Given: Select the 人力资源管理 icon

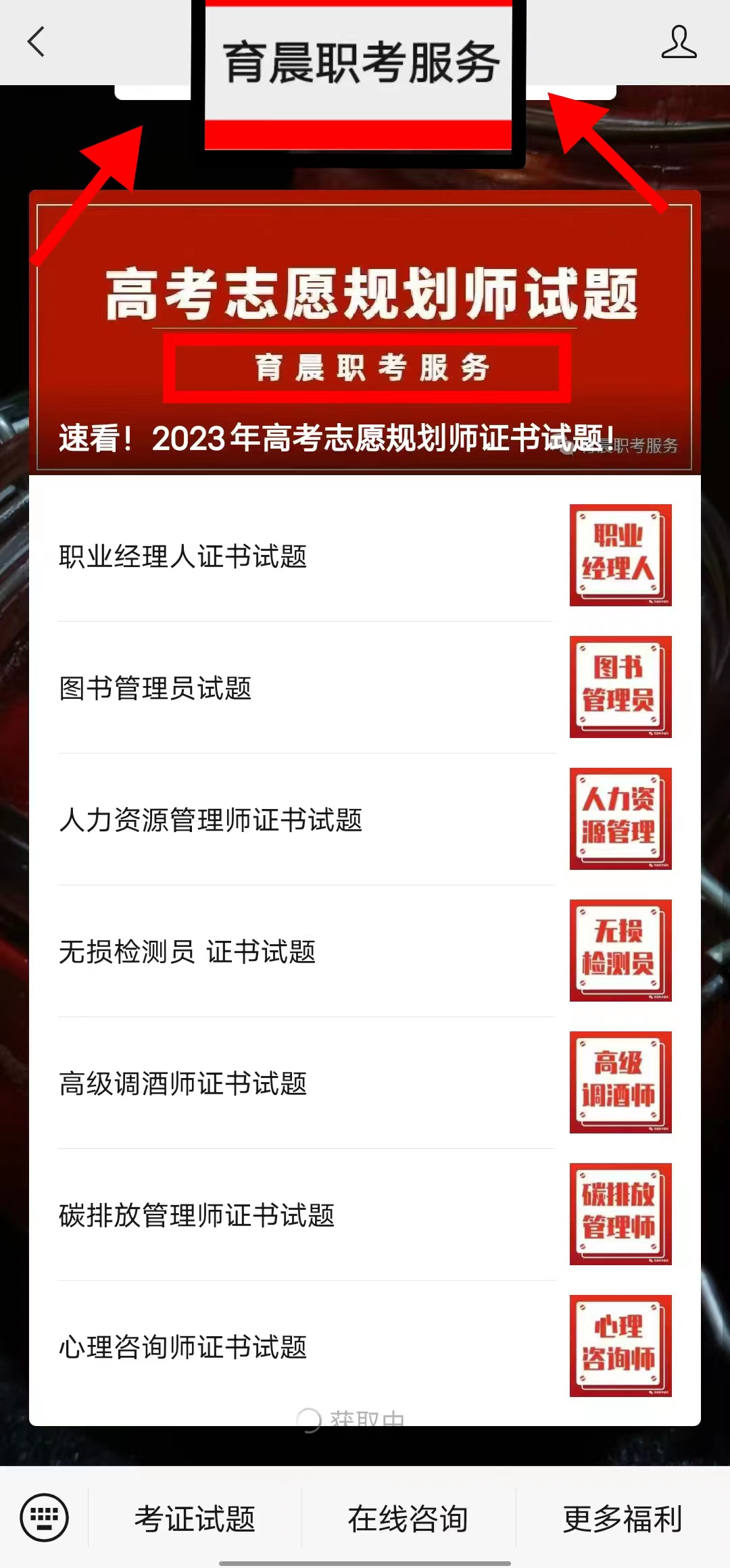Looking at the screenshot, I should [x=620, y=818].
